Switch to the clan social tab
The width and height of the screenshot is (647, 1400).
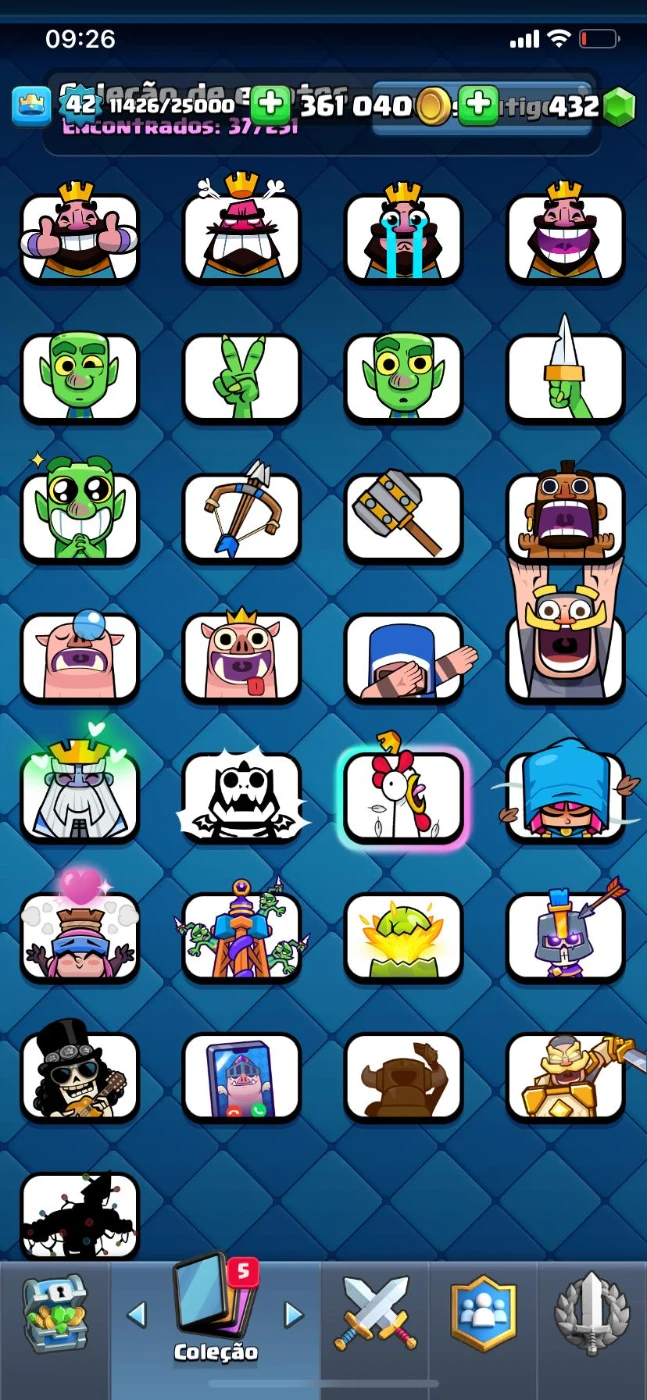click(x=483, y=1313)
